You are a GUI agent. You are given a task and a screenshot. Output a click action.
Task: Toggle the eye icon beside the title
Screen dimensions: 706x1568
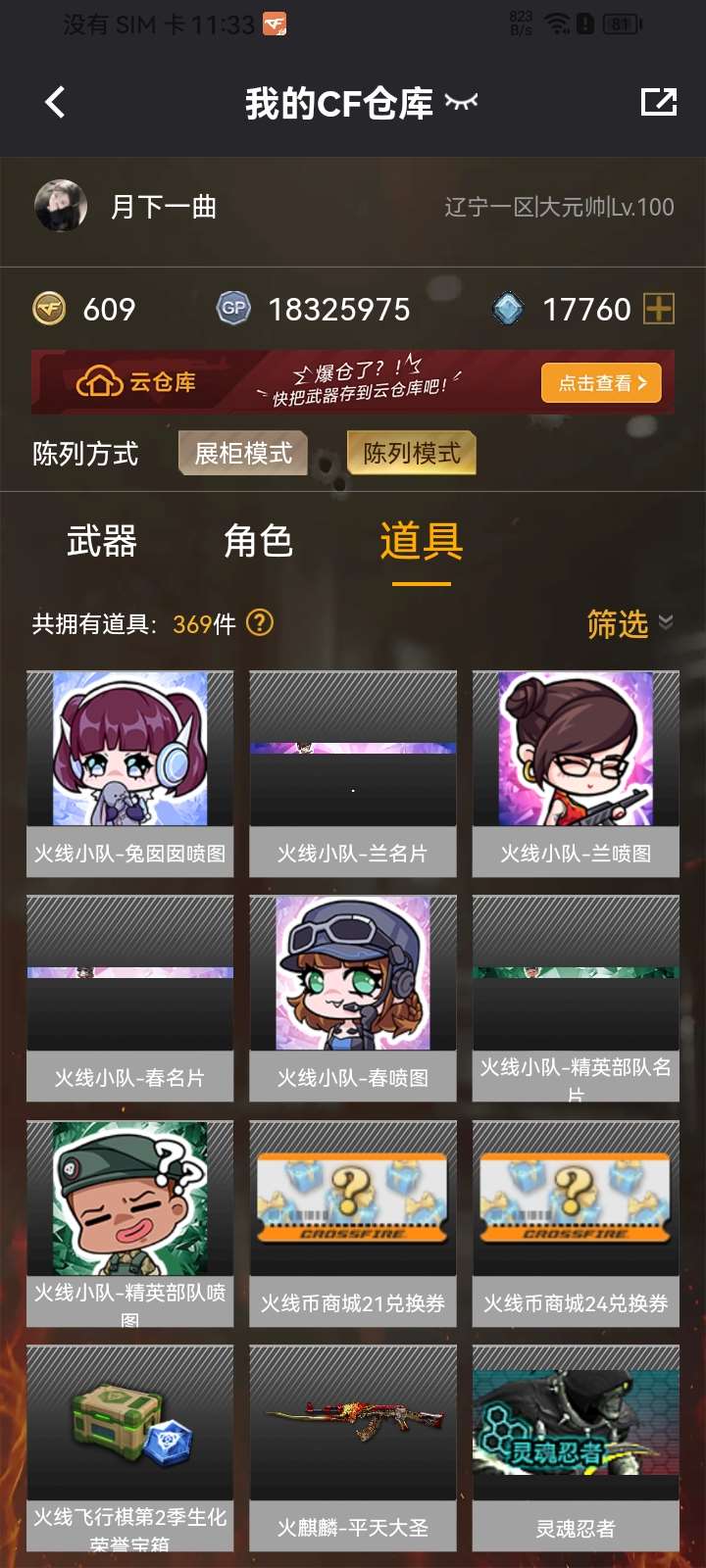[461, 101]
